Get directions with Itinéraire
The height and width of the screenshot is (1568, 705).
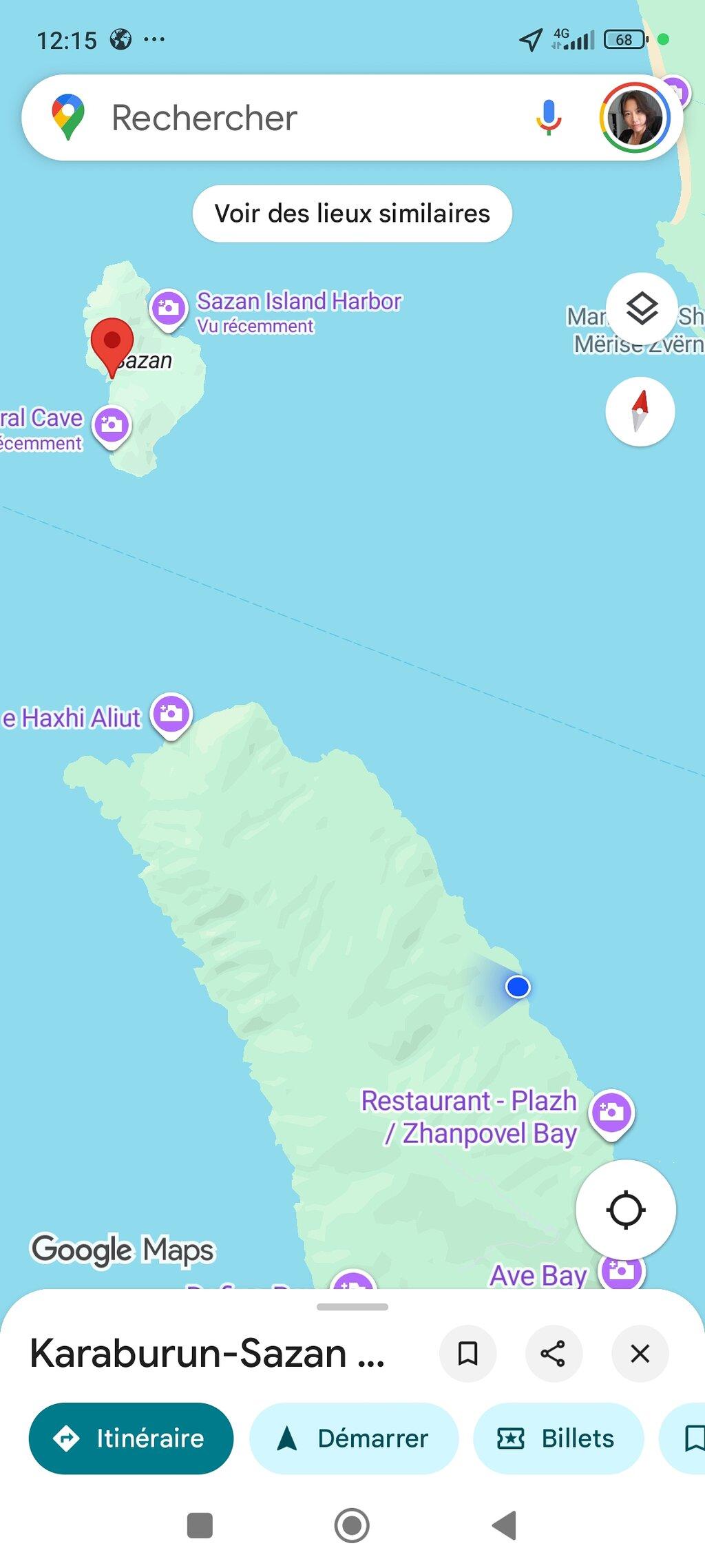point(131,1438)
